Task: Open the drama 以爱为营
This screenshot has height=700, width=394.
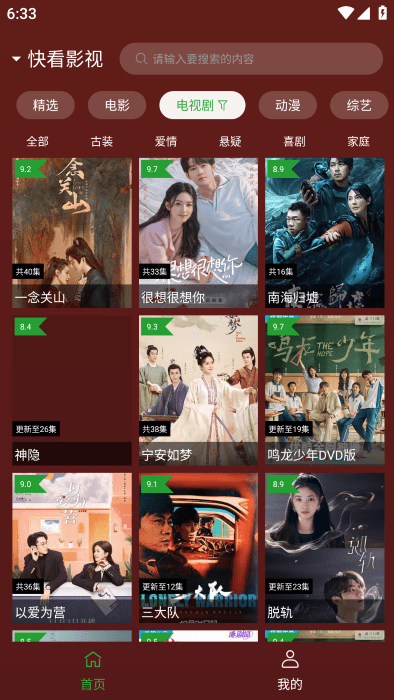Action: click(72, 548)
